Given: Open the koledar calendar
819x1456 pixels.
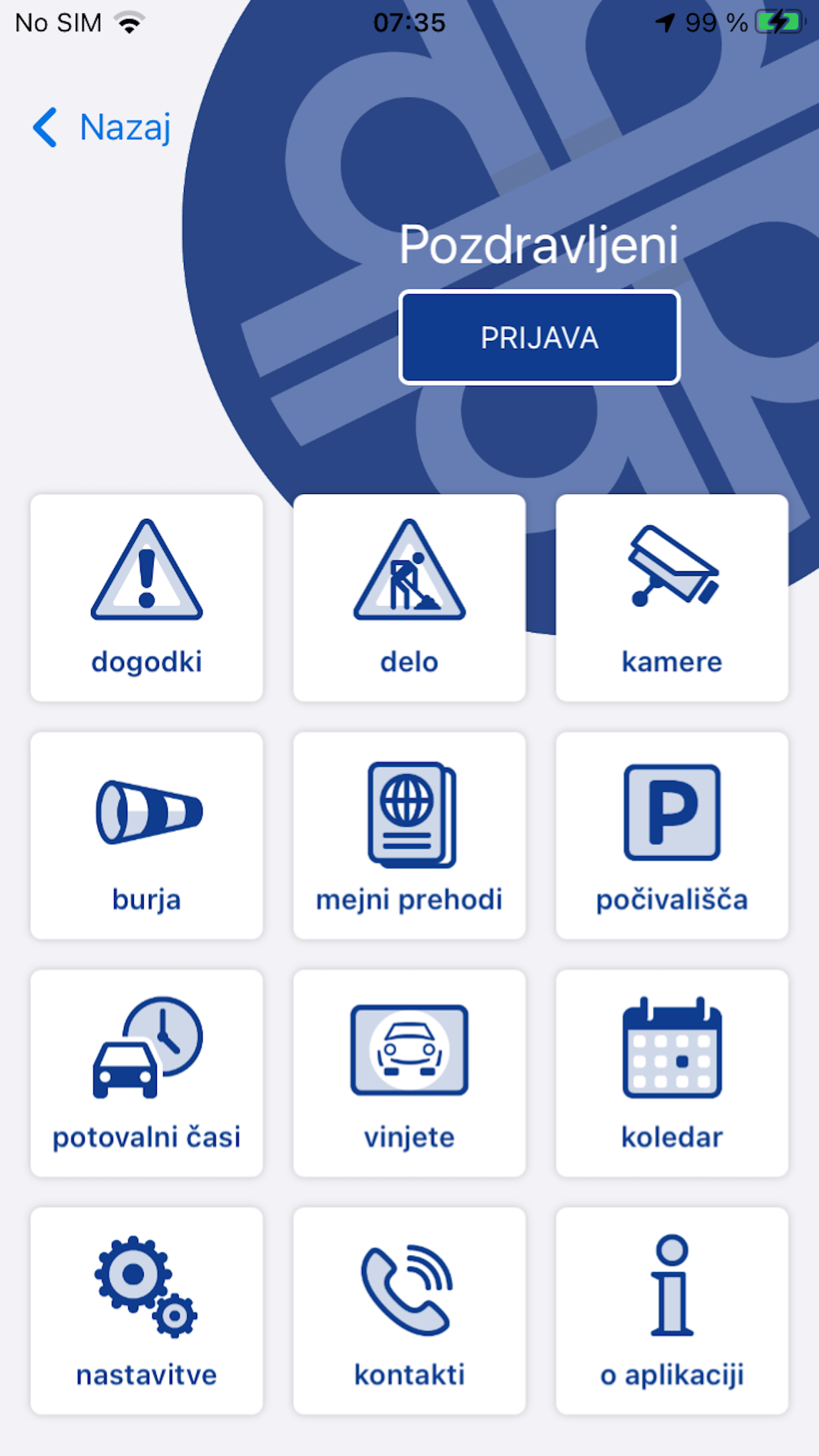Looking at the screenshot, I should tap(671, 1074).
